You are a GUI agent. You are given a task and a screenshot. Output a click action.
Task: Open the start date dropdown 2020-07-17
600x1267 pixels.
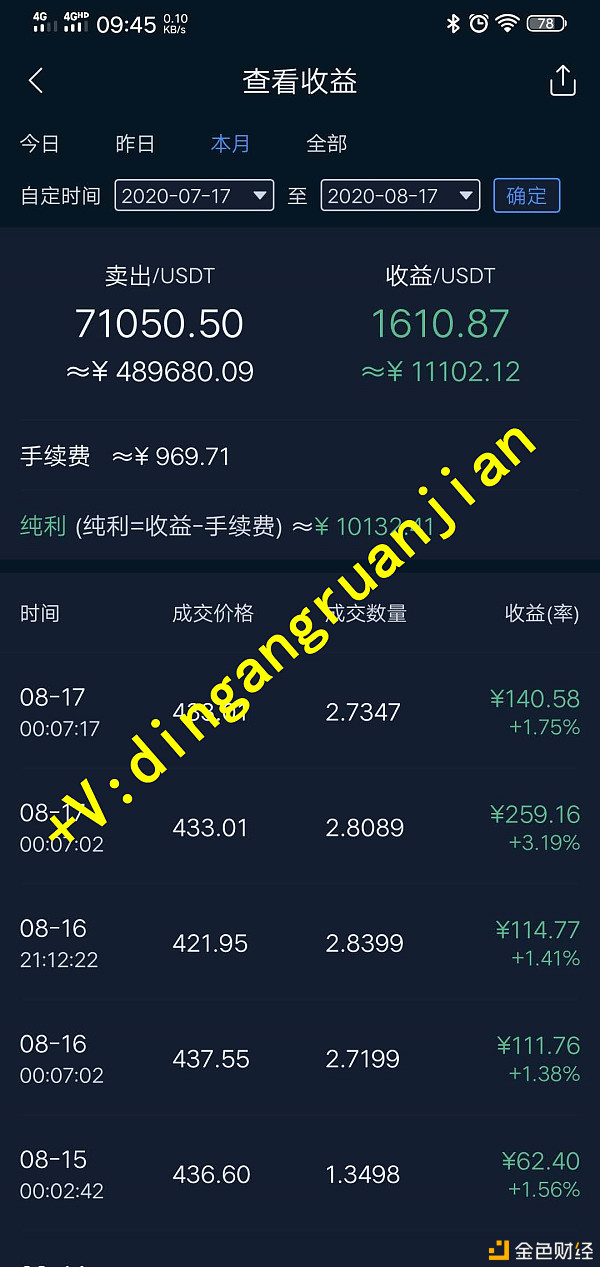[x=194, y=195]
